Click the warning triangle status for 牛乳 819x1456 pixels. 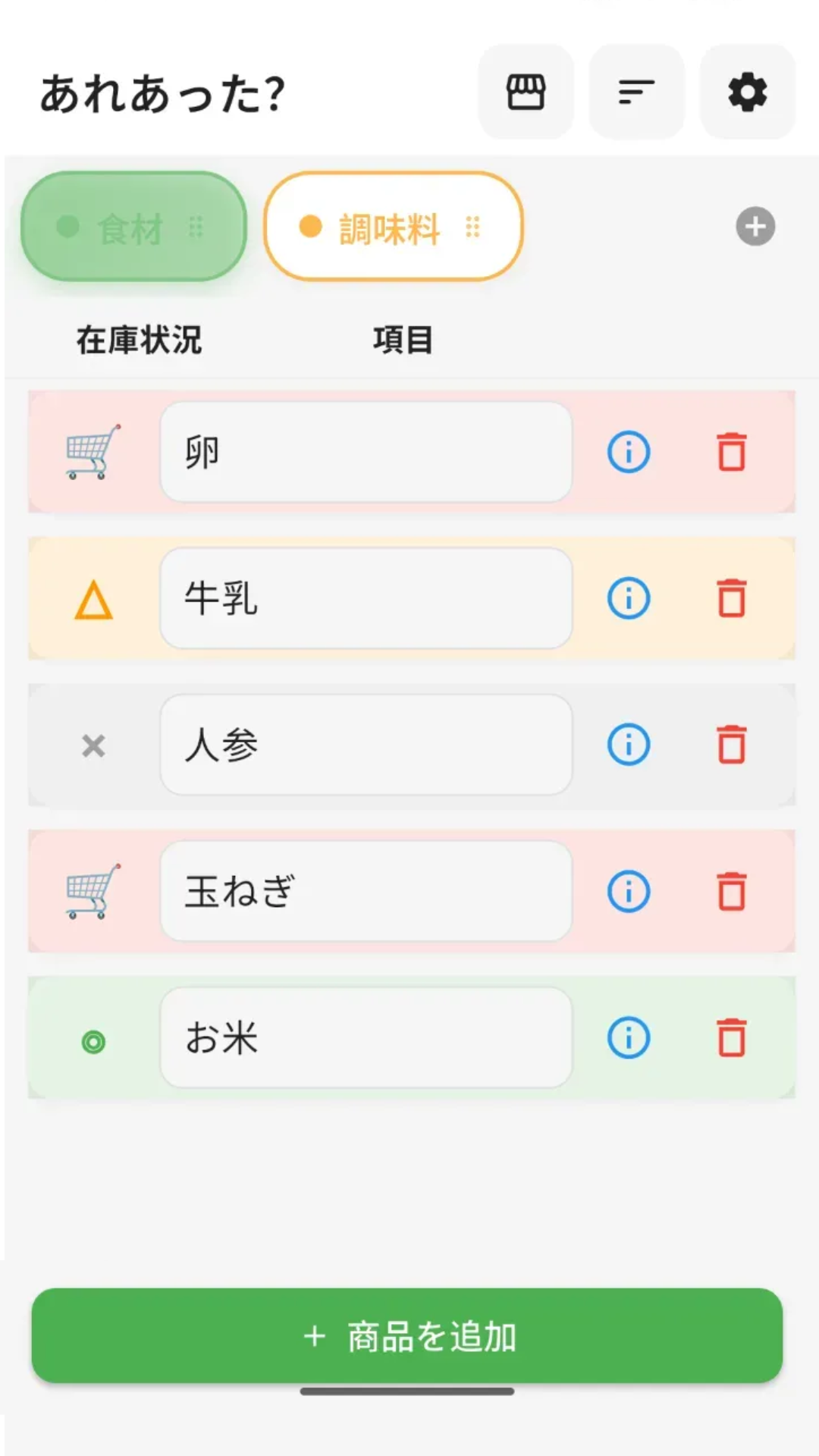point(93,598)
